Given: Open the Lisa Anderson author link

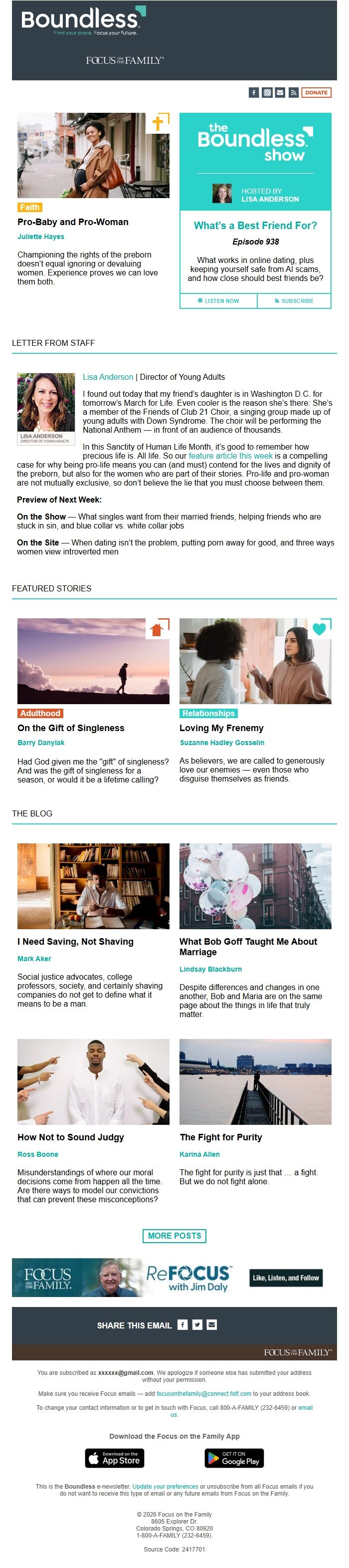Looking at the screenshot, I should pyautogui.click(x=108, y=377).
